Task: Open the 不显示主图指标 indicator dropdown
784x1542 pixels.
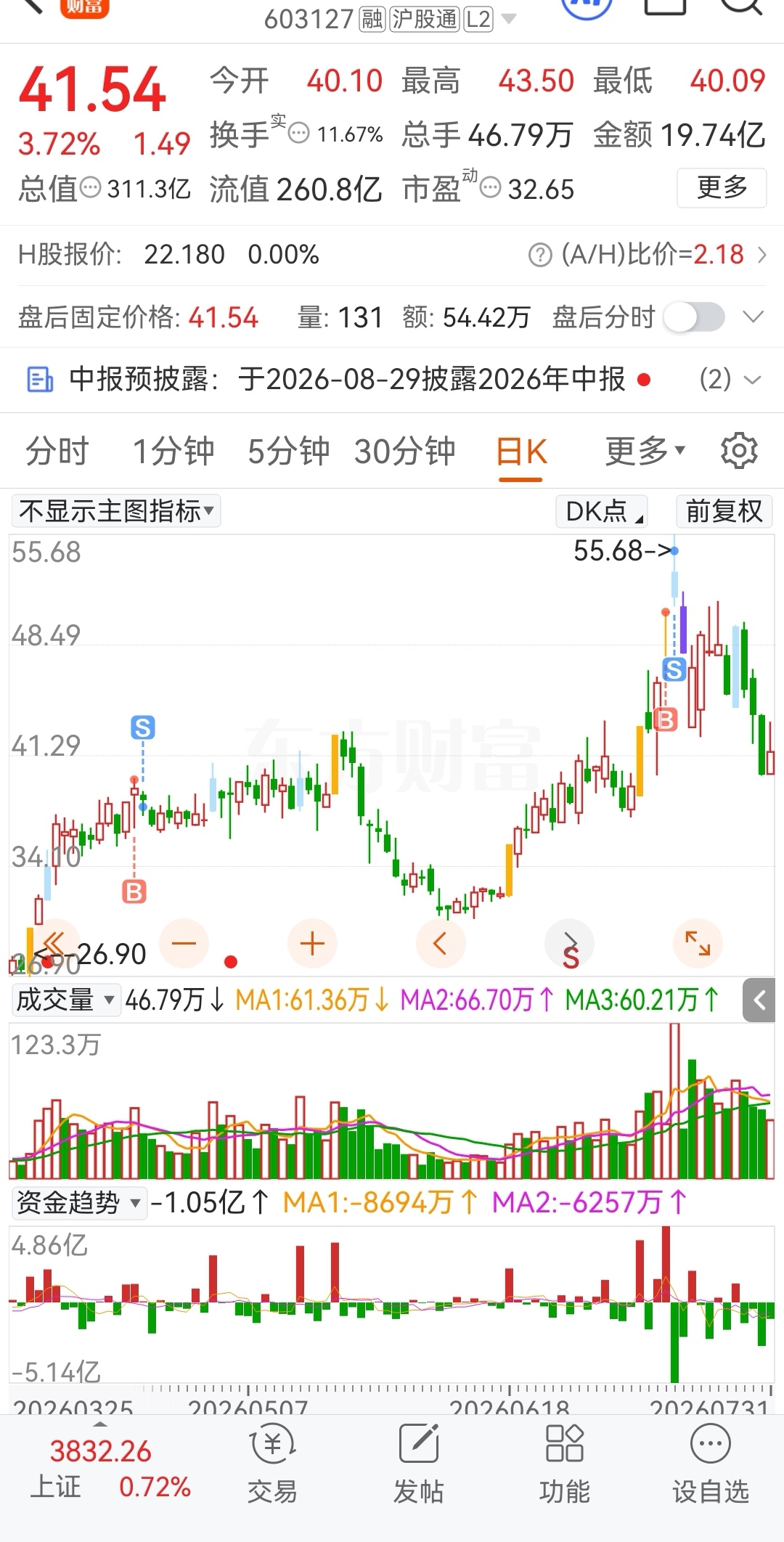Action: tap(116, 511)
